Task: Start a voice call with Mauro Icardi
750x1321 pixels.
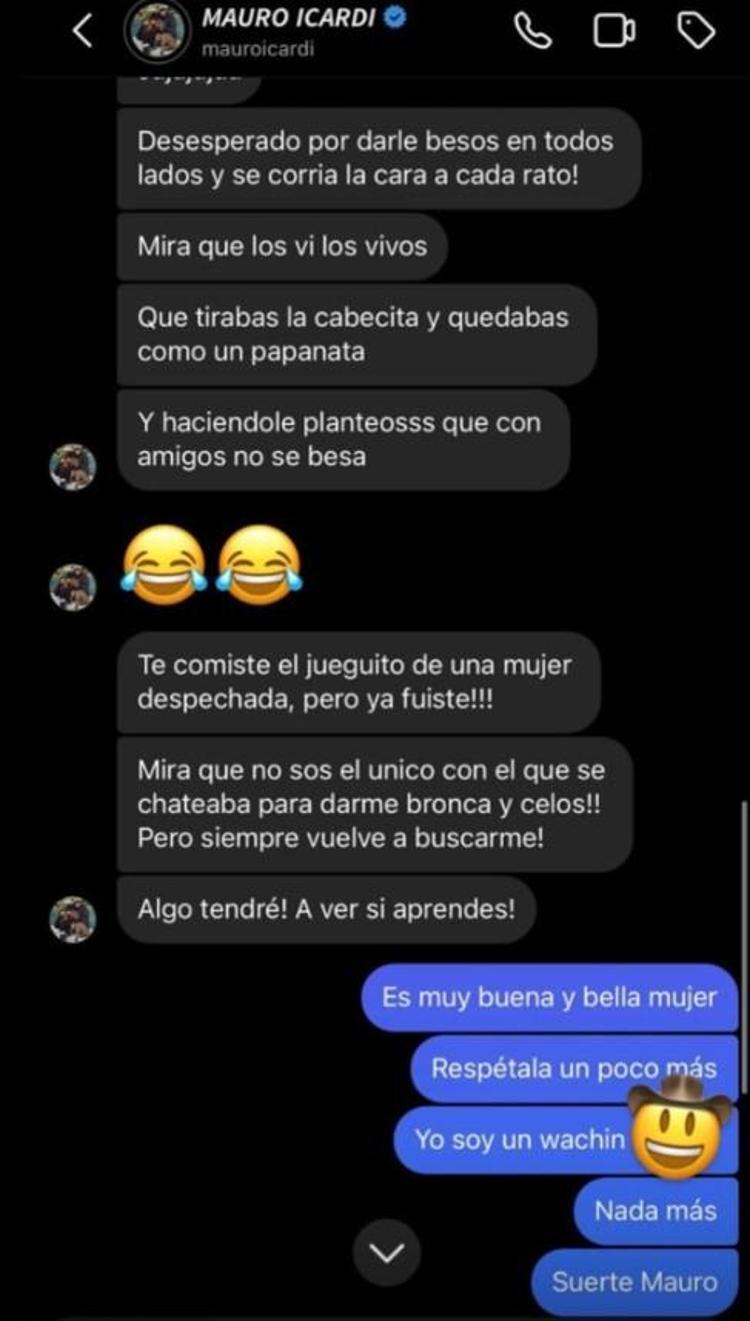Action: coord(533,32)
